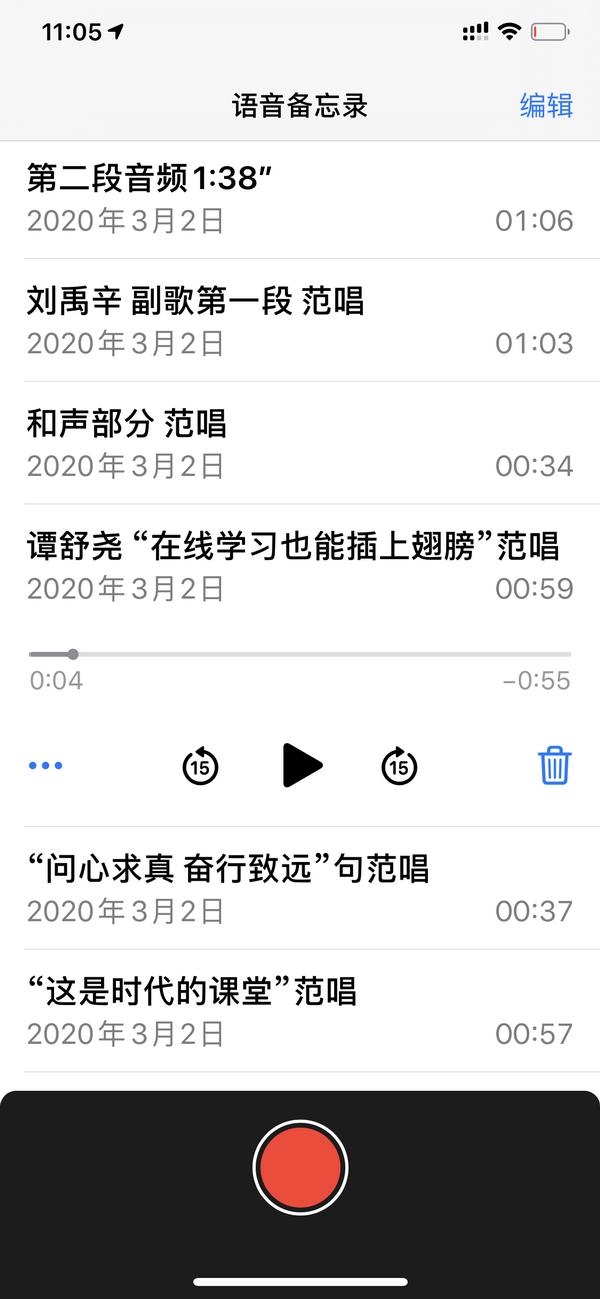The height and width of the screenshot is (1299, 600).
Task: Play the selected 谭舒尧 recording
Action: [301, 766]
